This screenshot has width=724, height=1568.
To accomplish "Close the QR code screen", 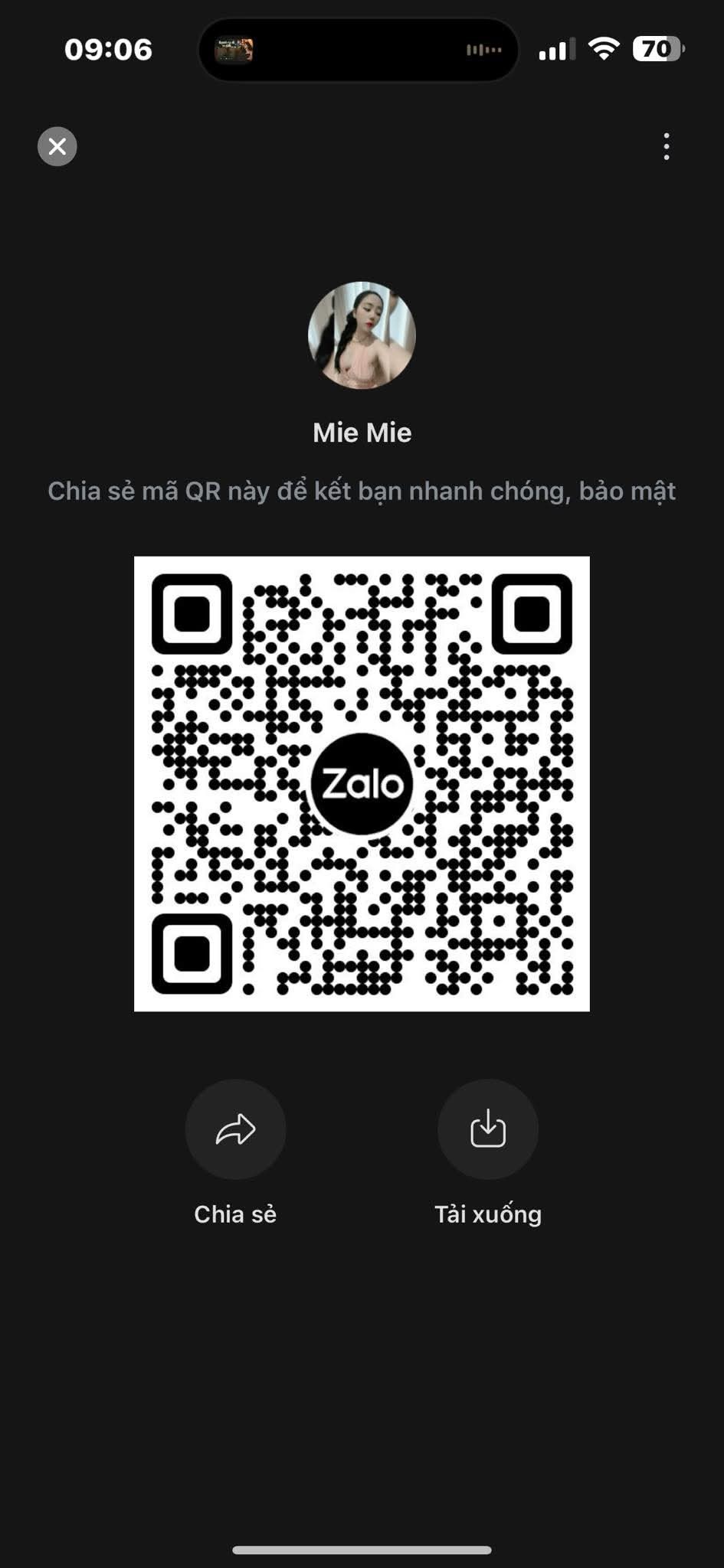I will (x=57, y=146).
